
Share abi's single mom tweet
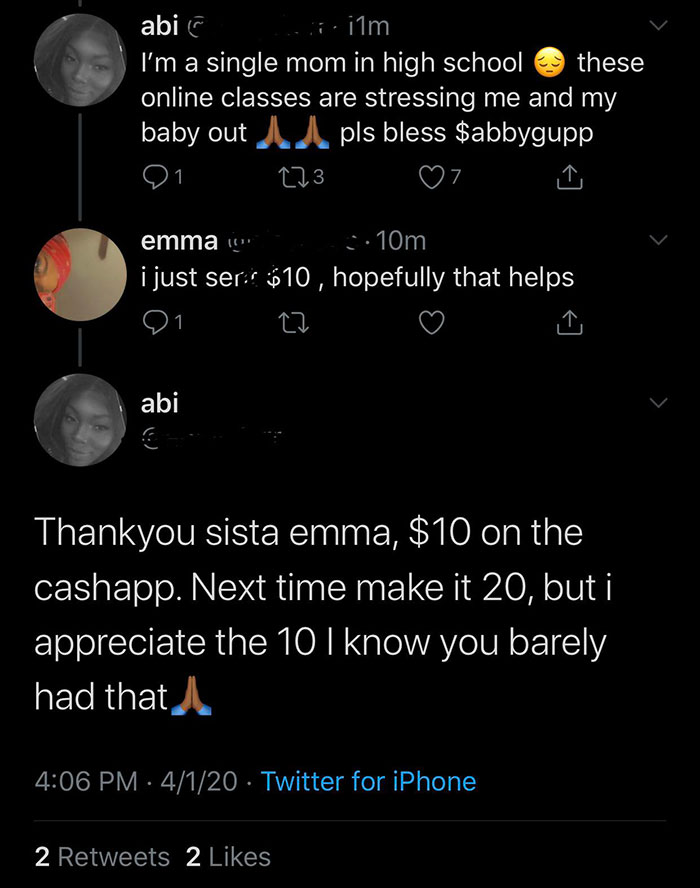tap(566, 178)
